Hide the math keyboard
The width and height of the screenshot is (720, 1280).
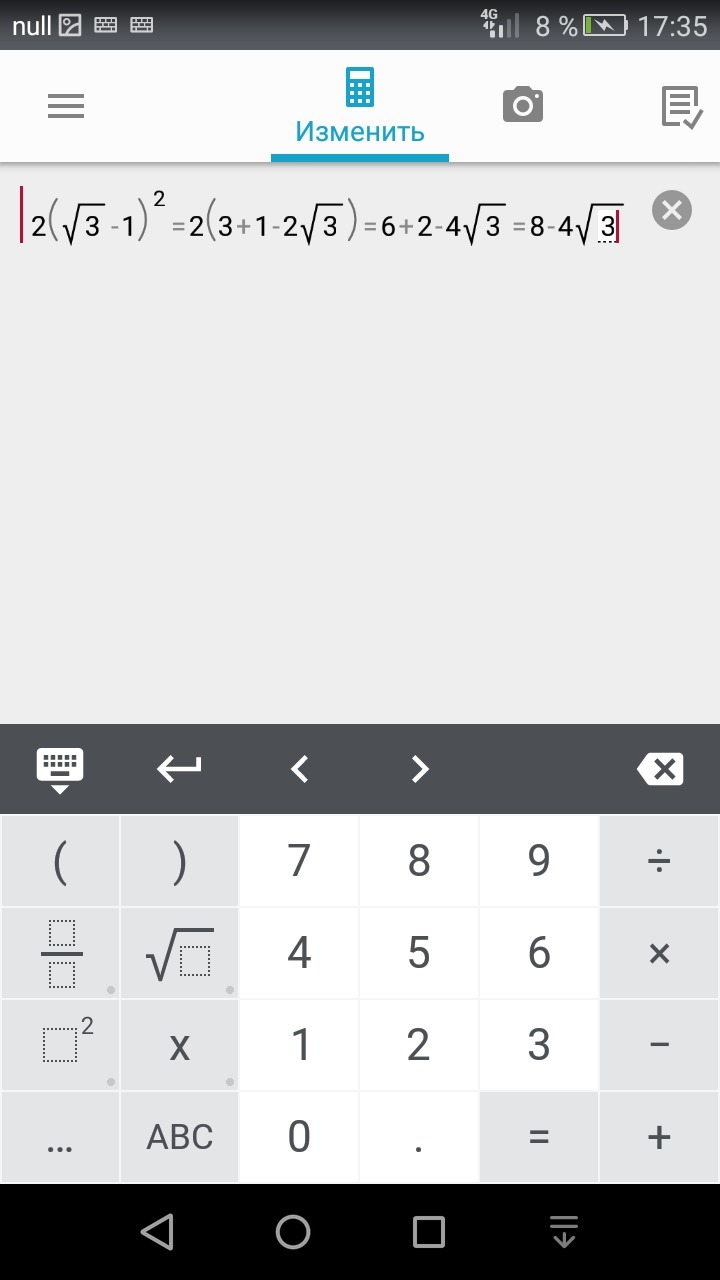tap(60, 769)
